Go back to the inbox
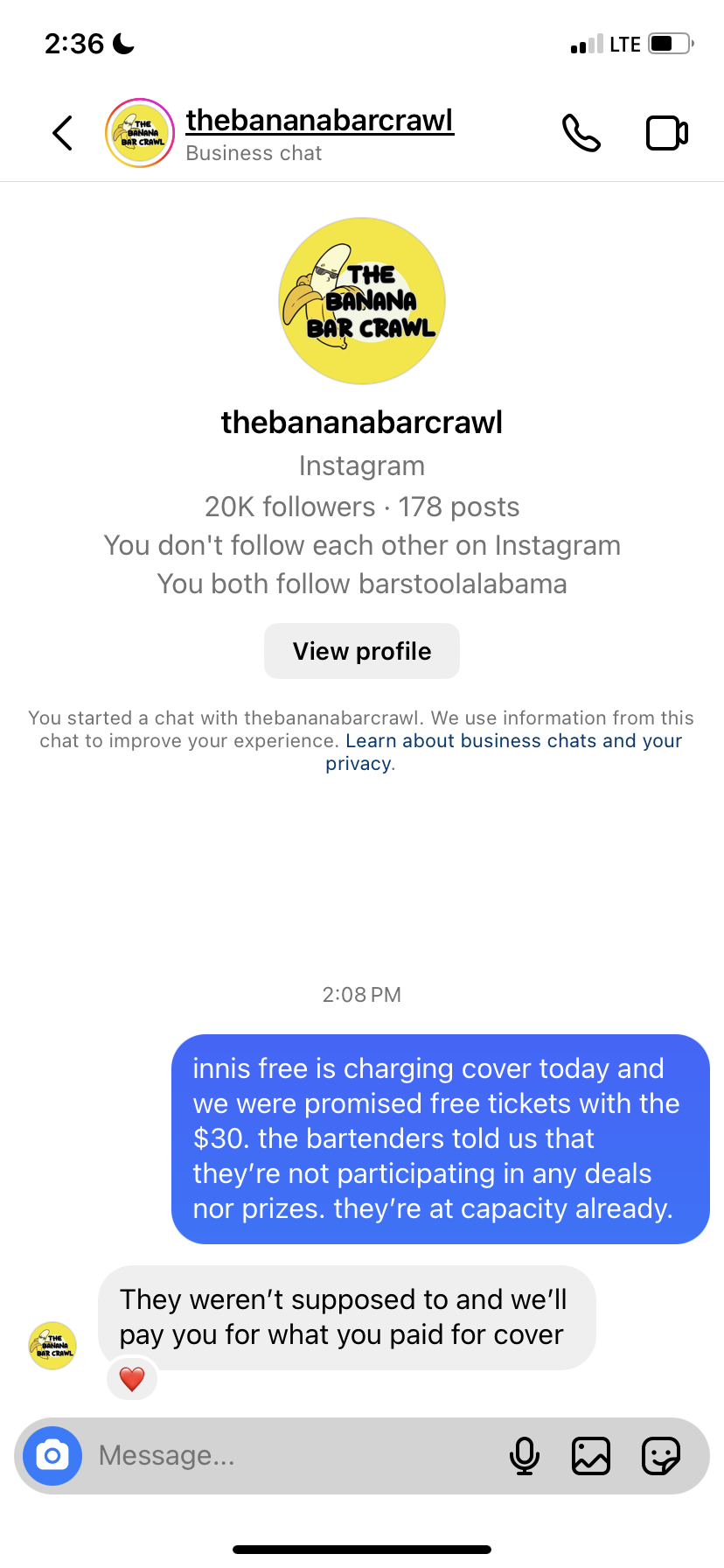The width and height of the screenshot is (724, 1568). tap(62, 133)
